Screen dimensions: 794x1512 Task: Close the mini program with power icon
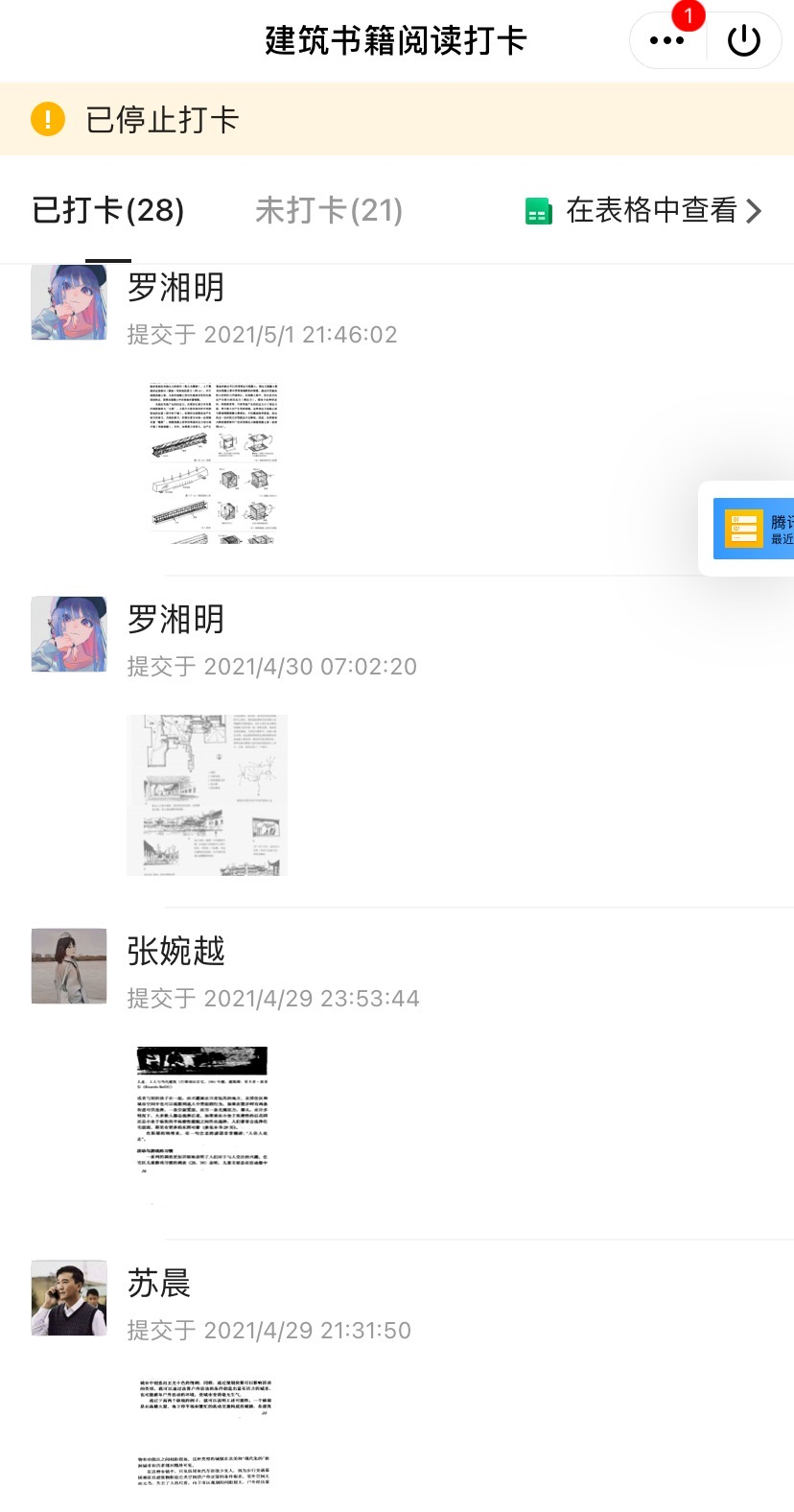coord(744,41)
